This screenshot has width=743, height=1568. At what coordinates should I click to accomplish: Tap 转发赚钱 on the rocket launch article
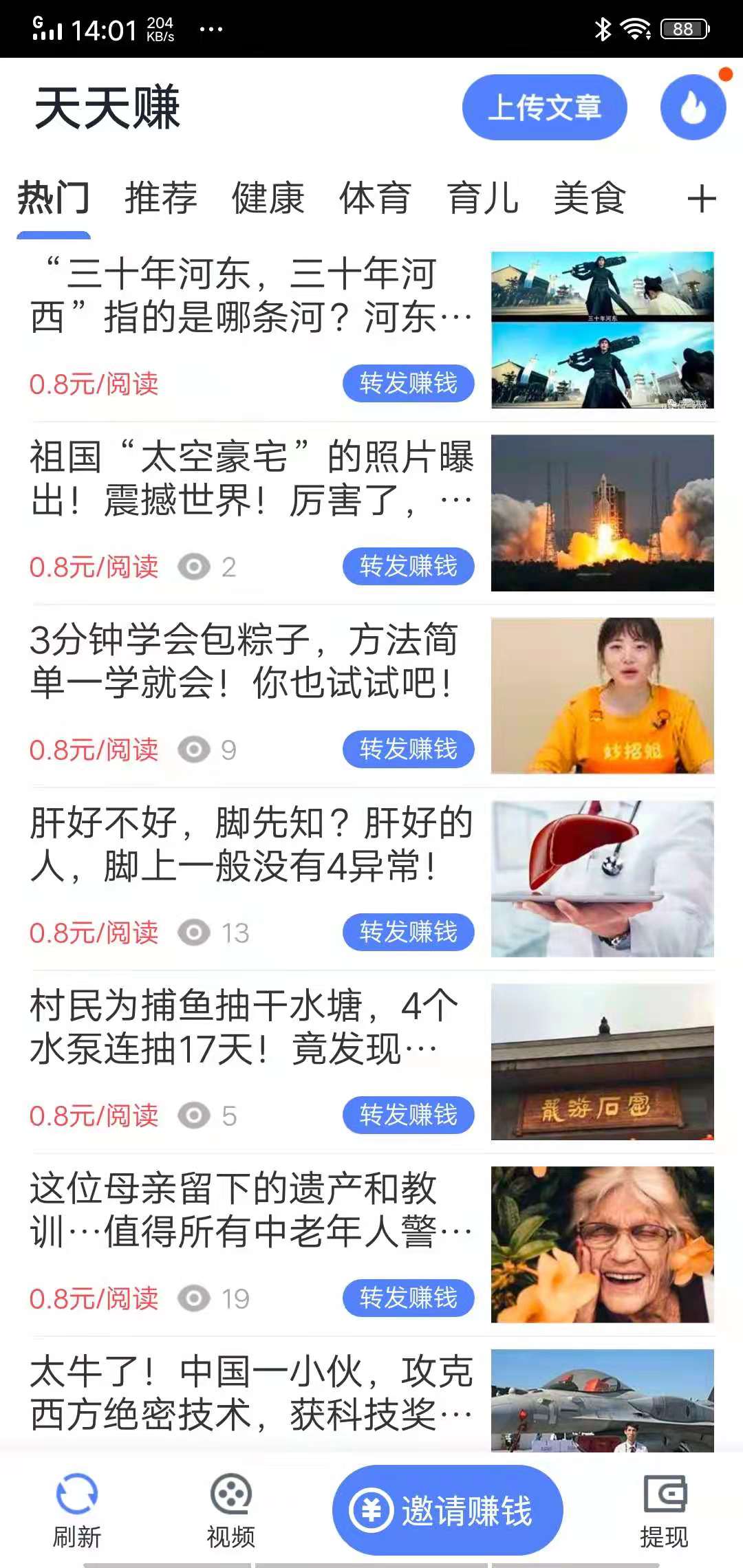coord(407,567)
